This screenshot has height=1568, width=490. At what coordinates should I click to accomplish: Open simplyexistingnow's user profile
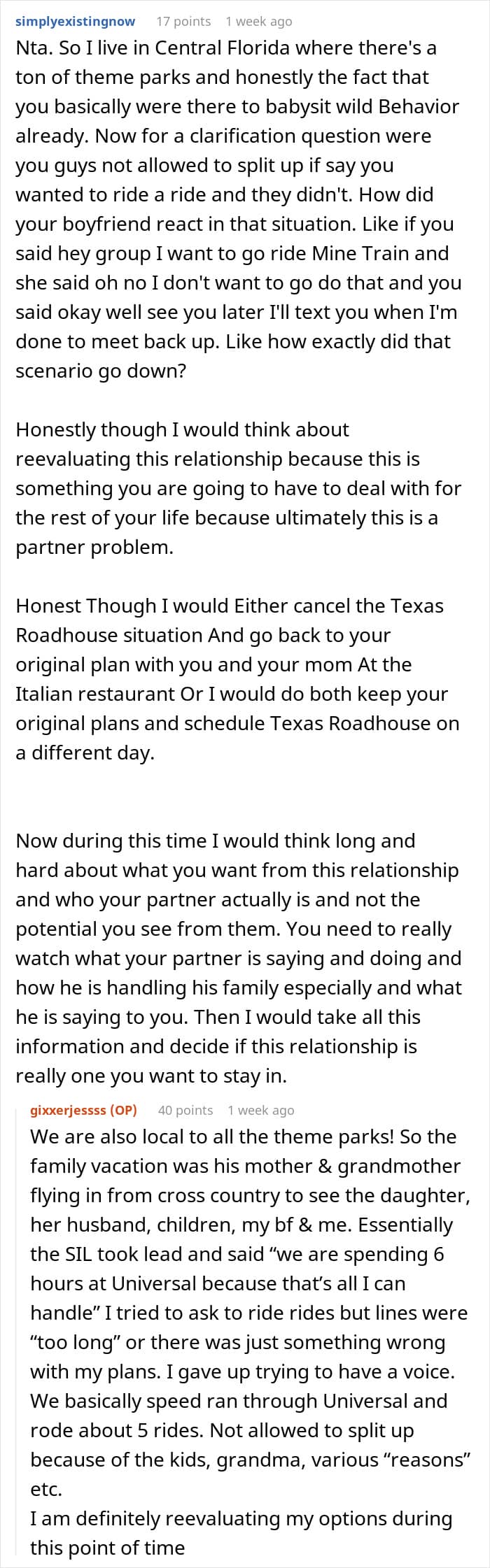tap(76, 22)
